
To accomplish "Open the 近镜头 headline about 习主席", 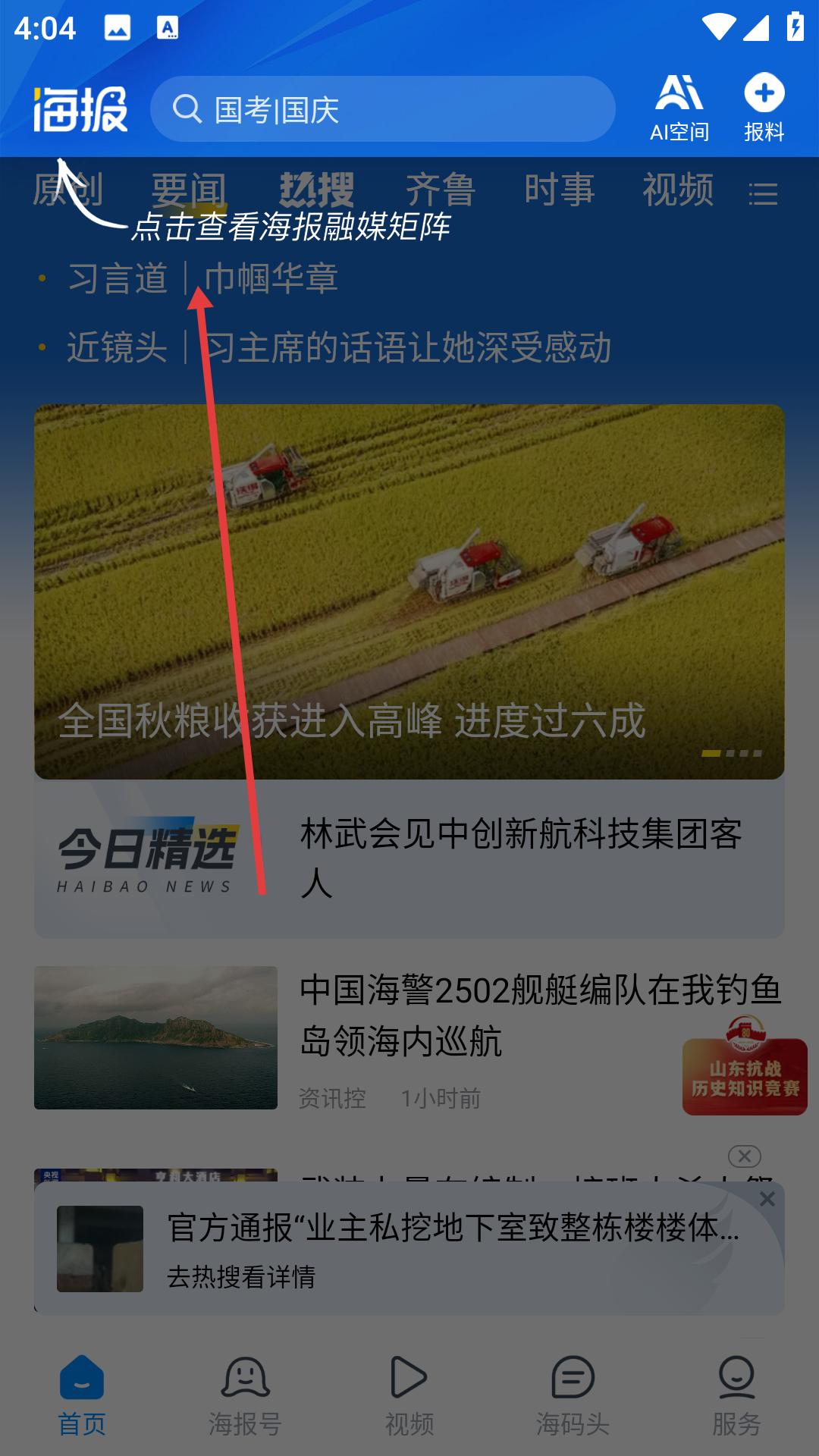I will (x=339, y=348).
